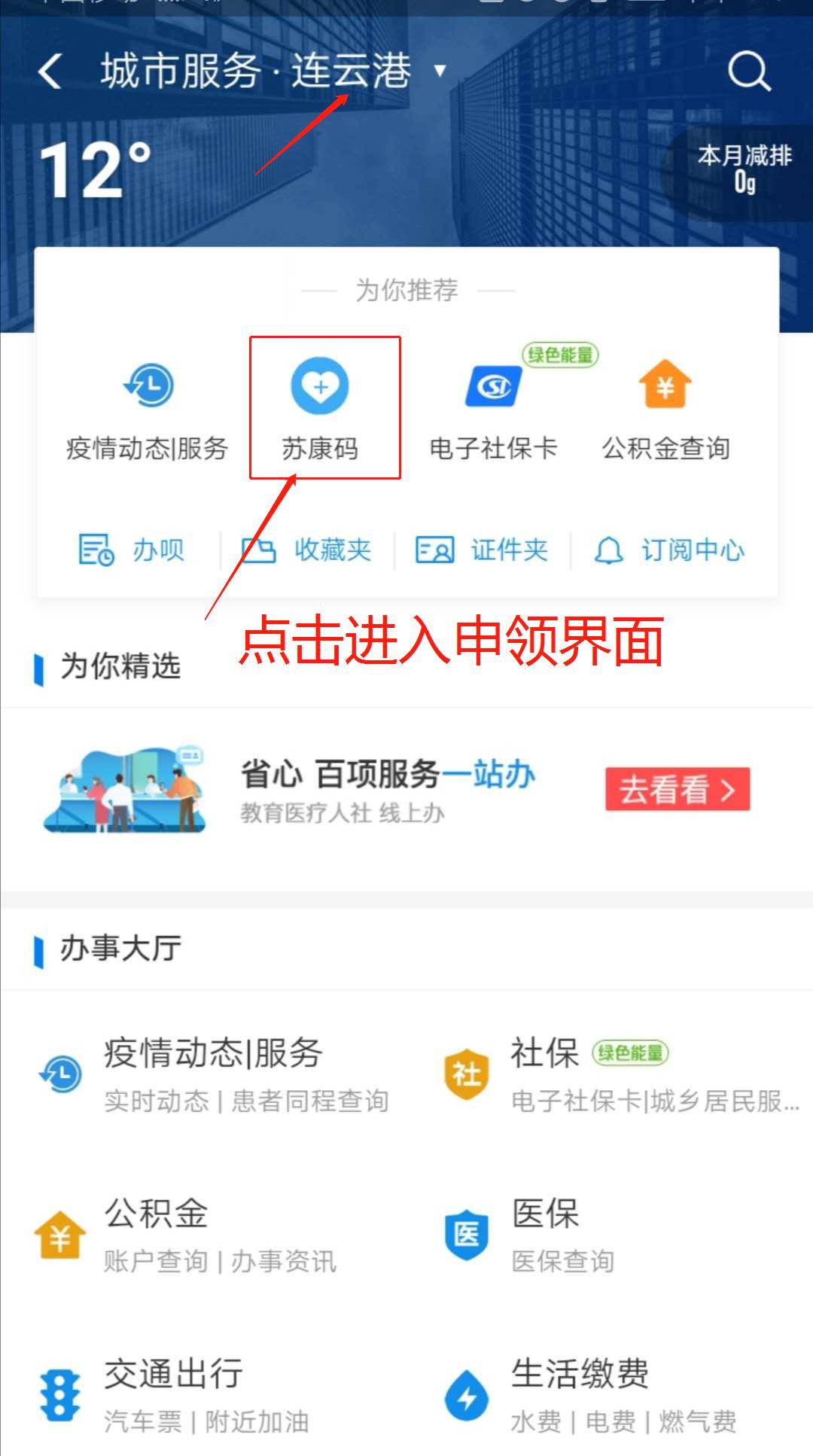Open 苏康码 in recommendations
The image size is (813, 1456).
[321, 408]
